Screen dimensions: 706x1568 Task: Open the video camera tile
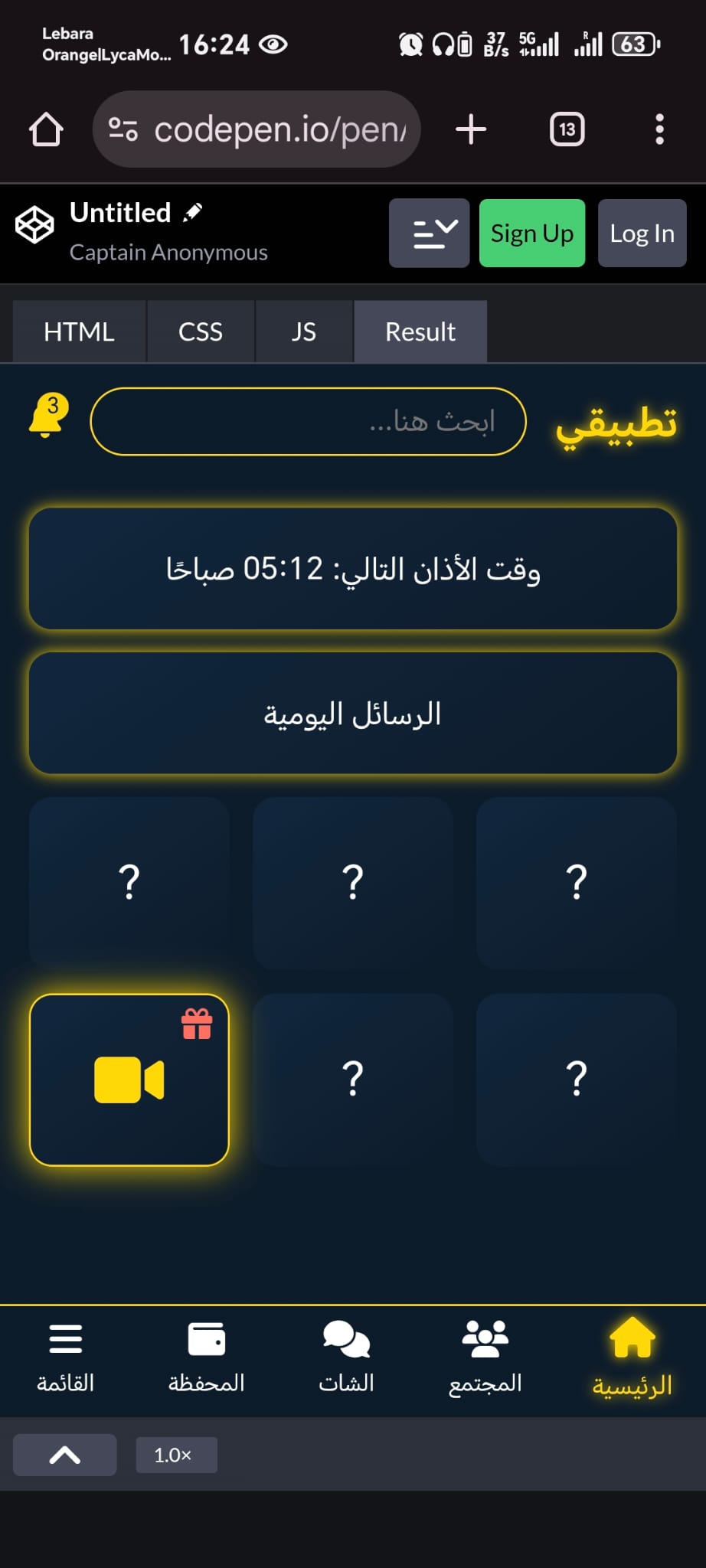pos(129,1080)
